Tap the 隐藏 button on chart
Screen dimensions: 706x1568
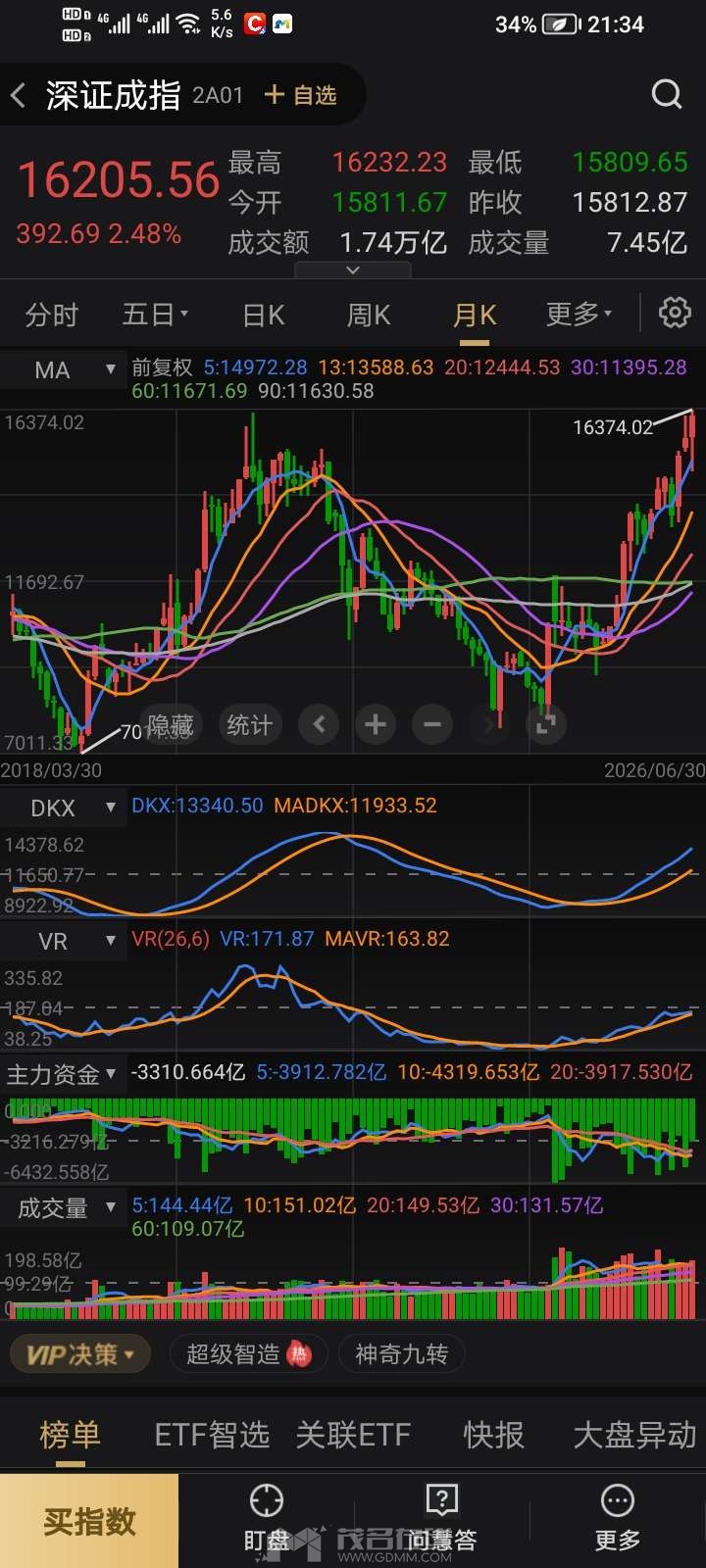[171, 725]
